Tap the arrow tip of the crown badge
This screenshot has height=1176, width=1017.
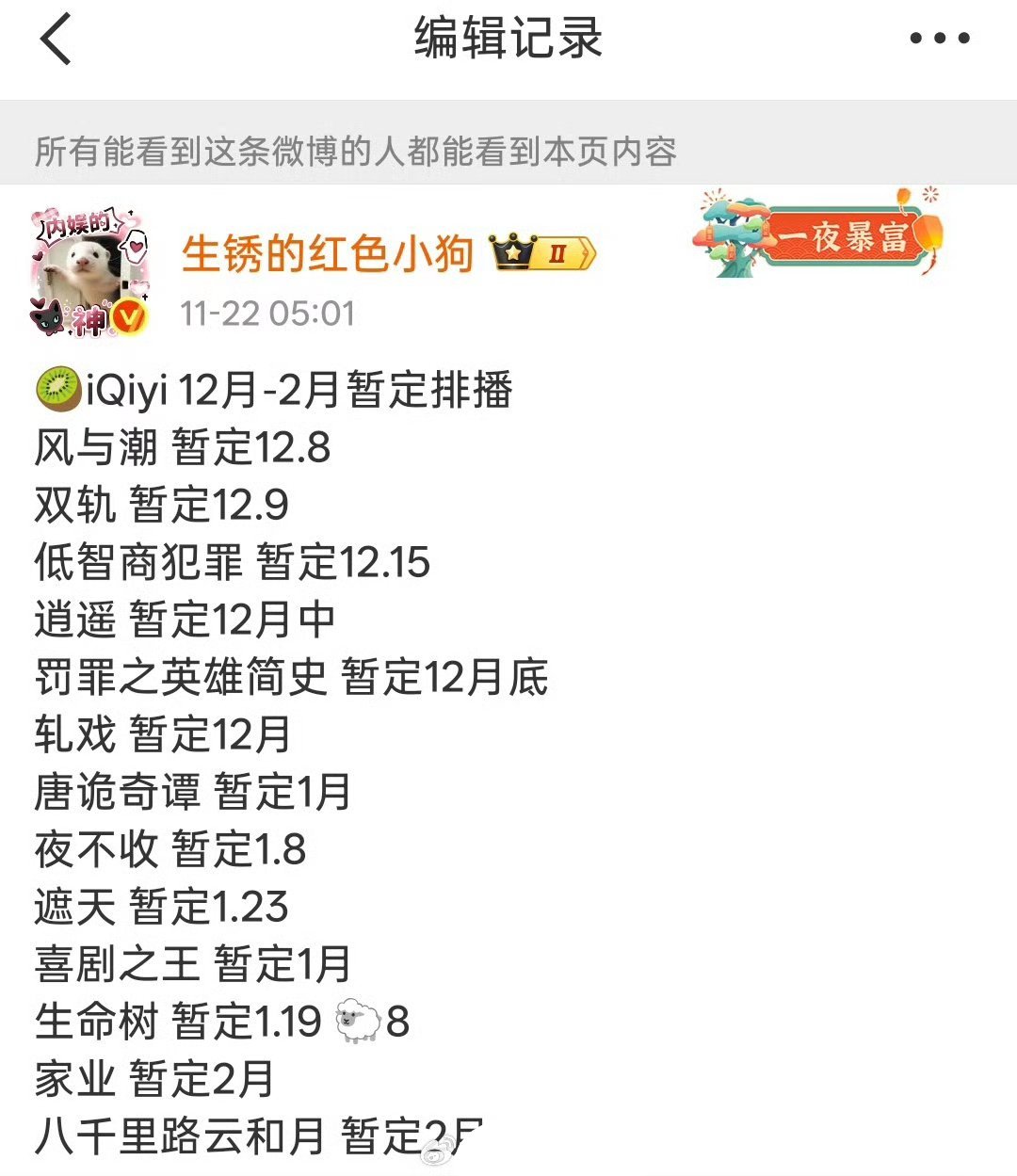pyautogui.click(x=589, y=251)
